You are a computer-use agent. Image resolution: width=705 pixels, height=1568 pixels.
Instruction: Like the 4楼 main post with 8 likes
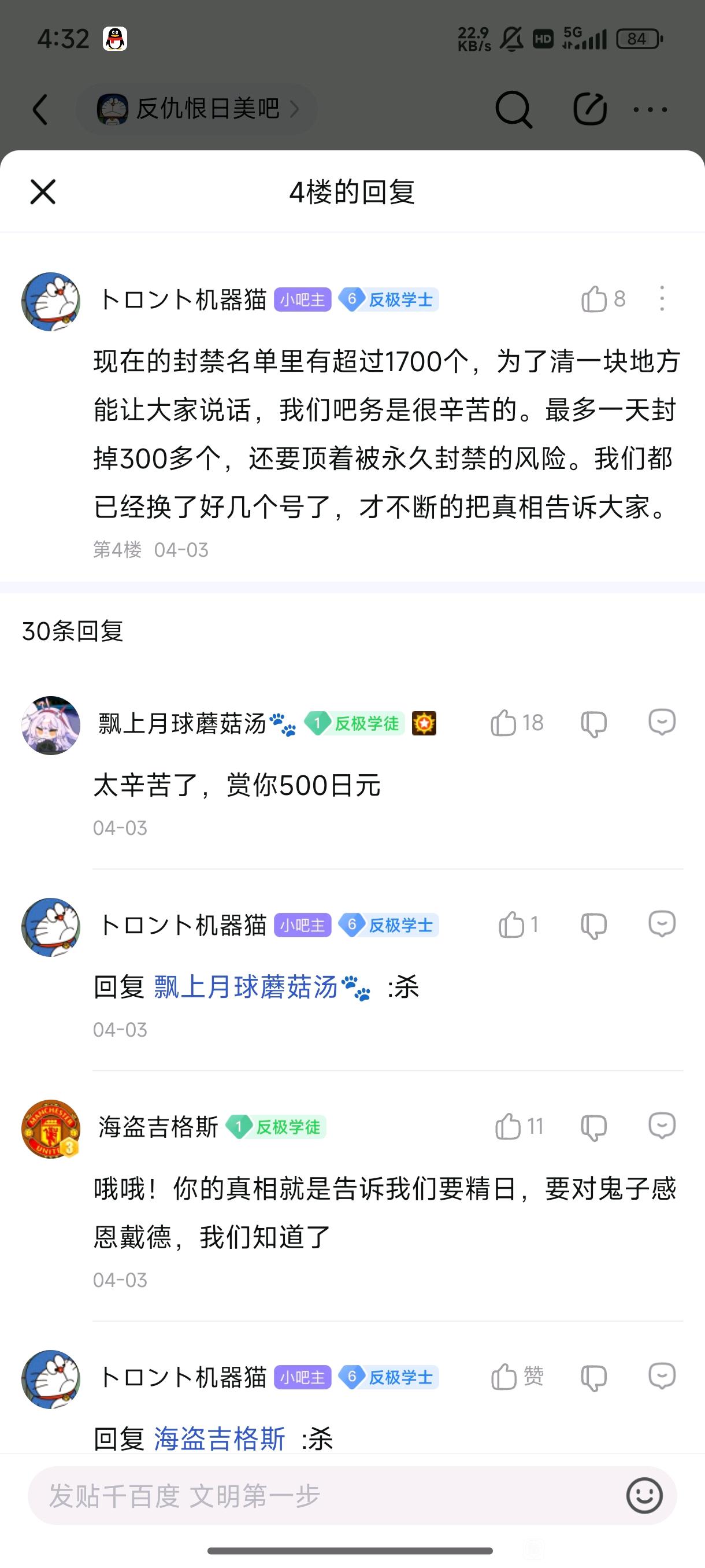[x=594, y=299]
